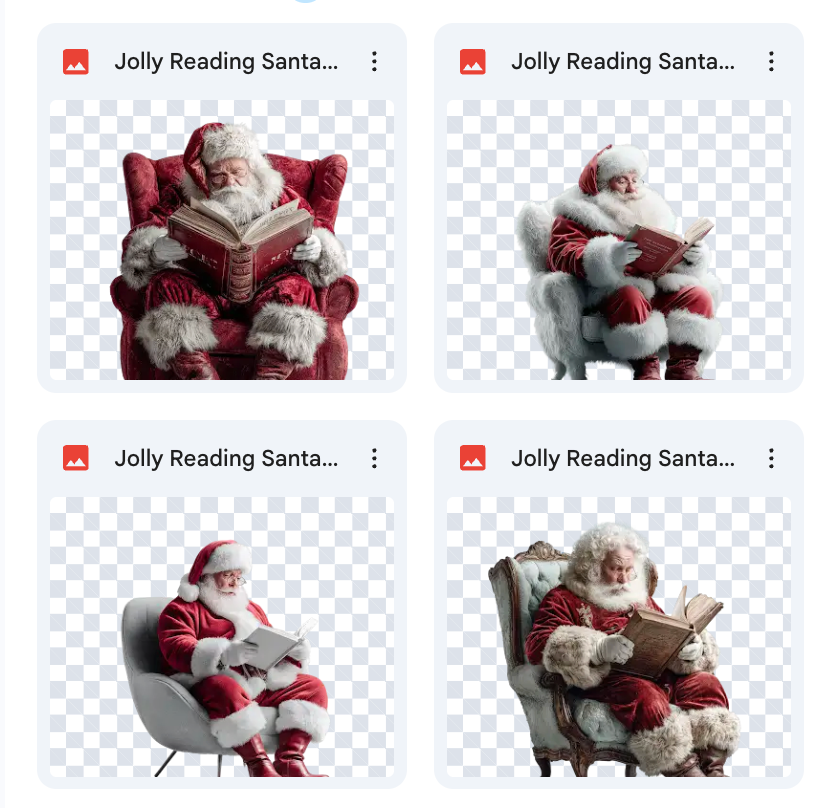
Task: Open more options for gray modern chair Santa file
Action: coord(374,459)
